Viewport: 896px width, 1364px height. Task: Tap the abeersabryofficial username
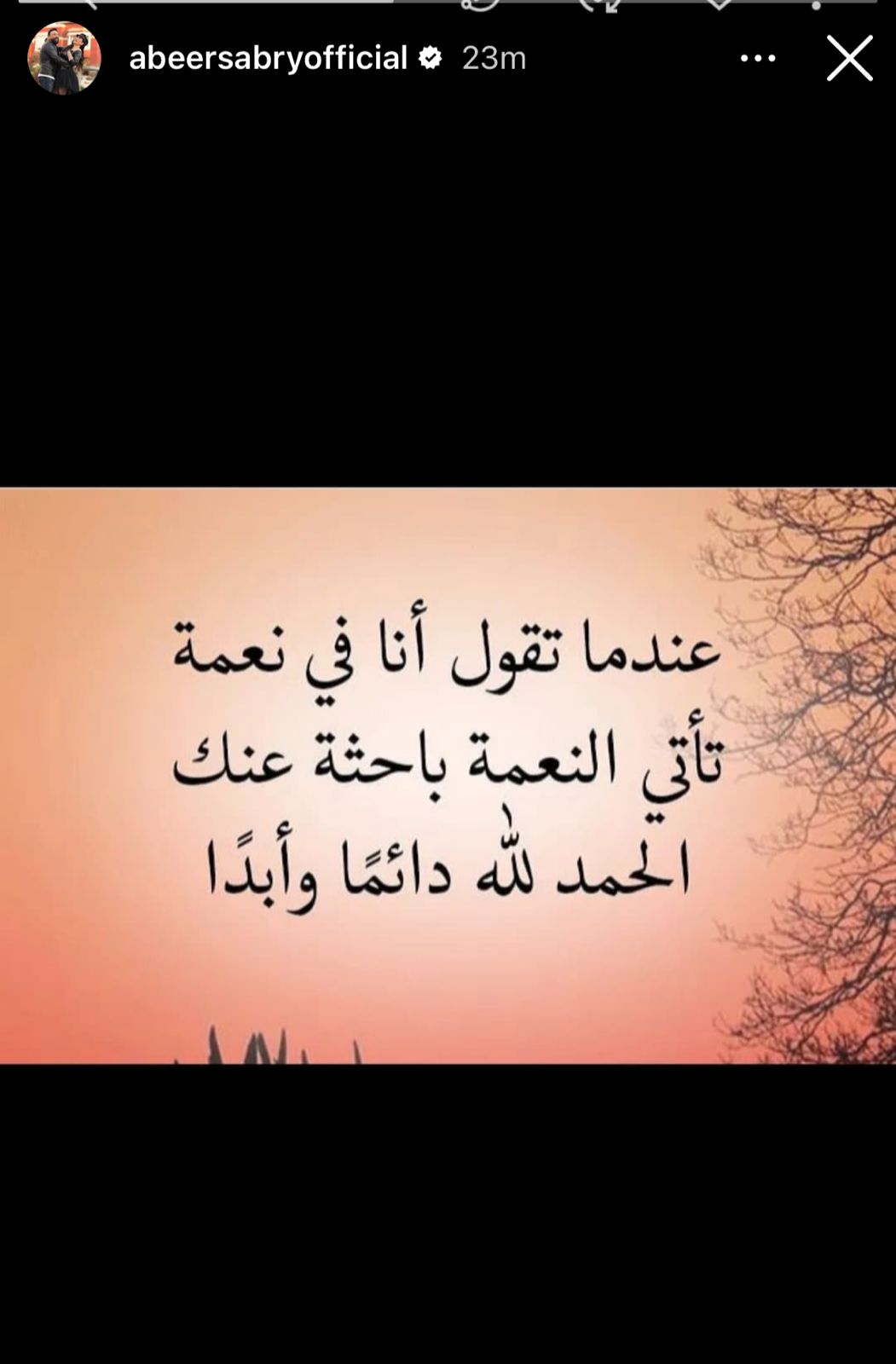(268, 58)
